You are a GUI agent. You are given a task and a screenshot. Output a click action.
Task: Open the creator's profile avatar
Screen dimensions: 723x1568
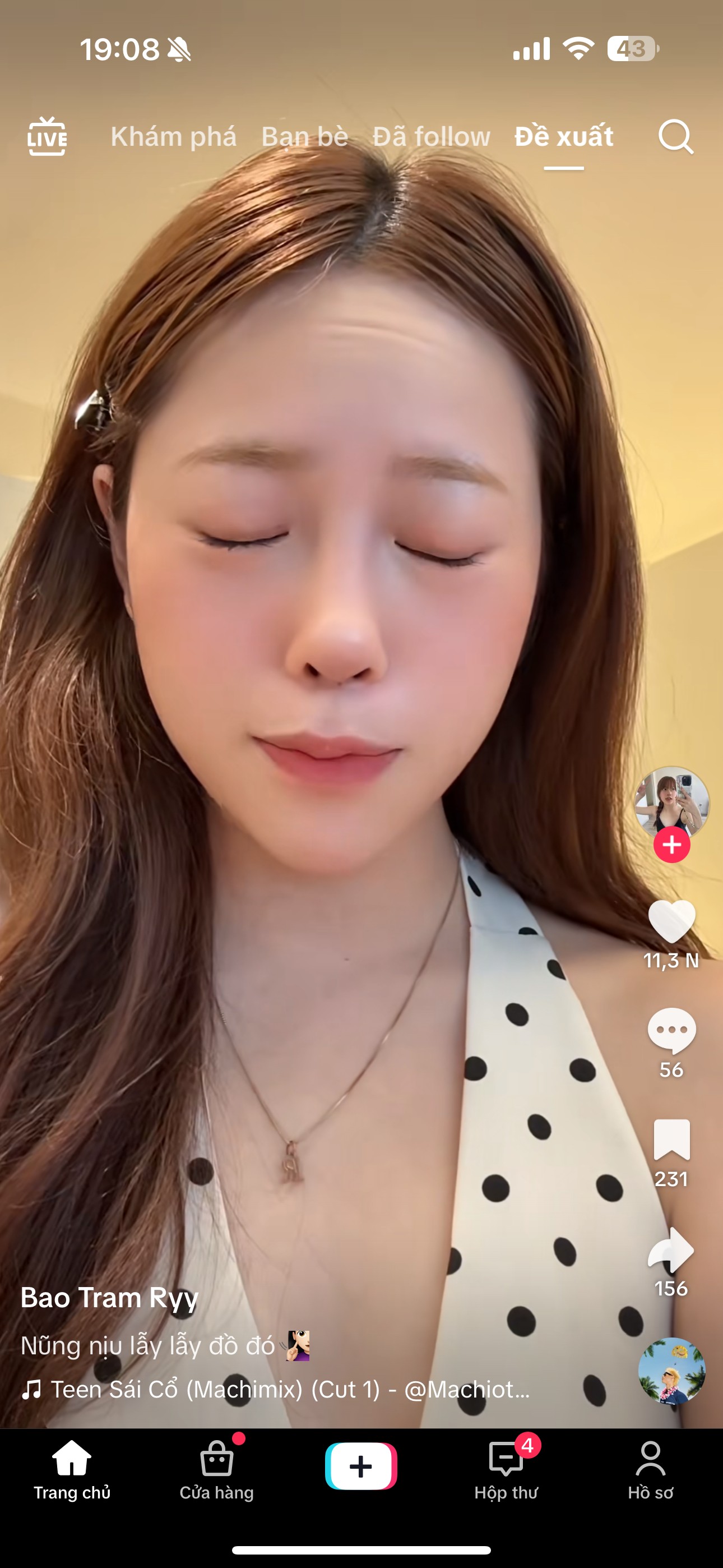[672, 803]
